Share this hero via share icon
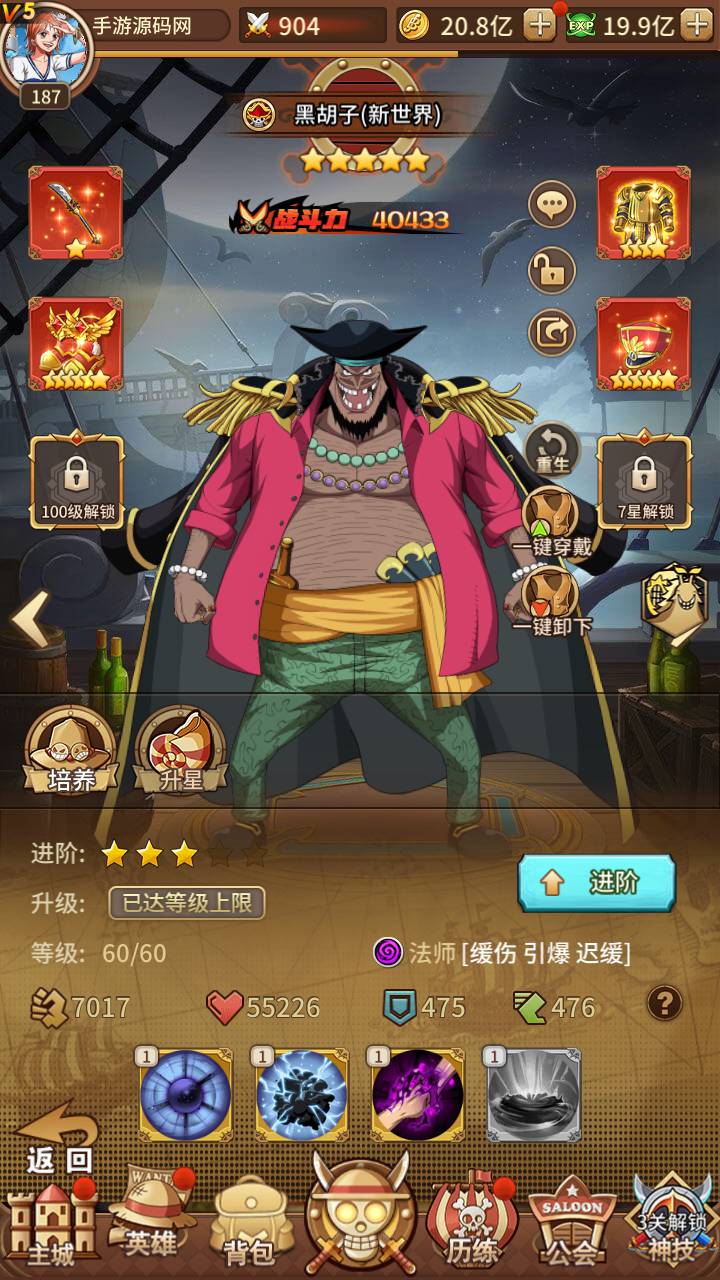720x1280 pixels. 552,332
